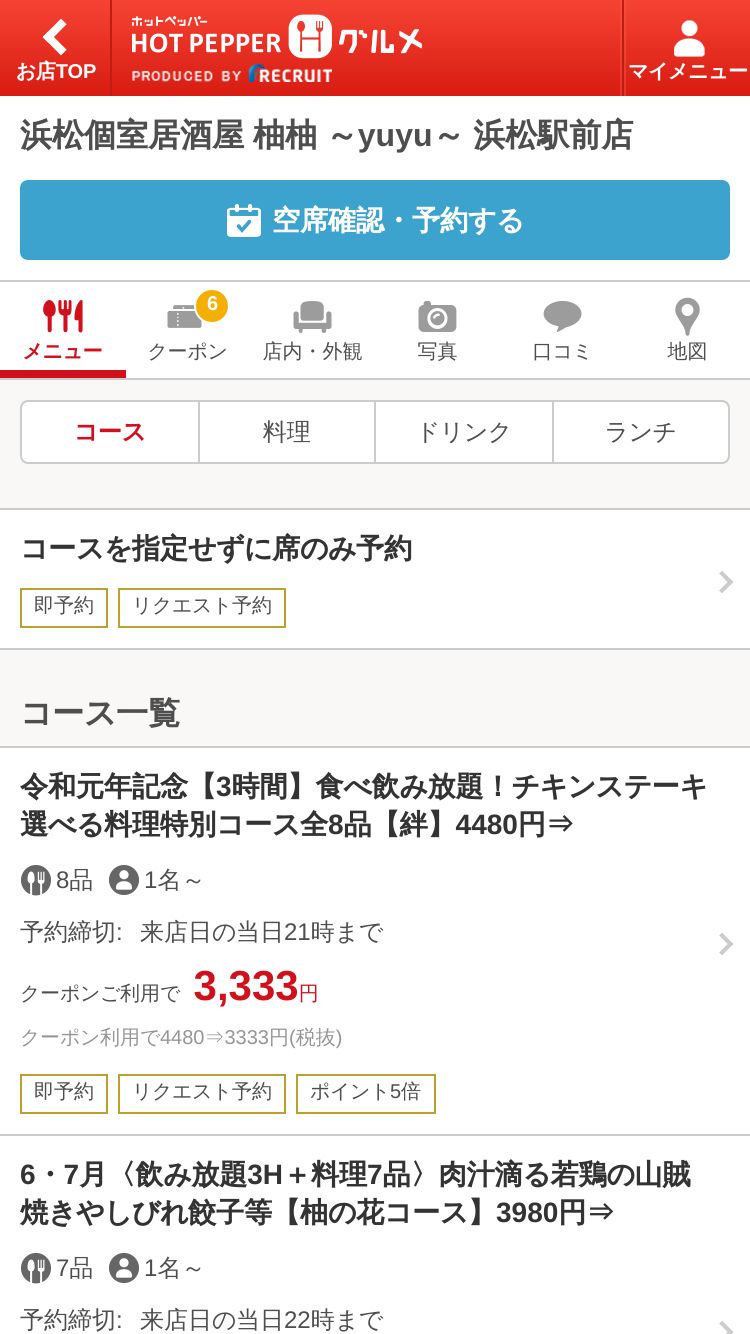Open コースを指定せずに席のみ予約
The height and width of the screenshot is (1334, 750).
[x=375, y=579]
